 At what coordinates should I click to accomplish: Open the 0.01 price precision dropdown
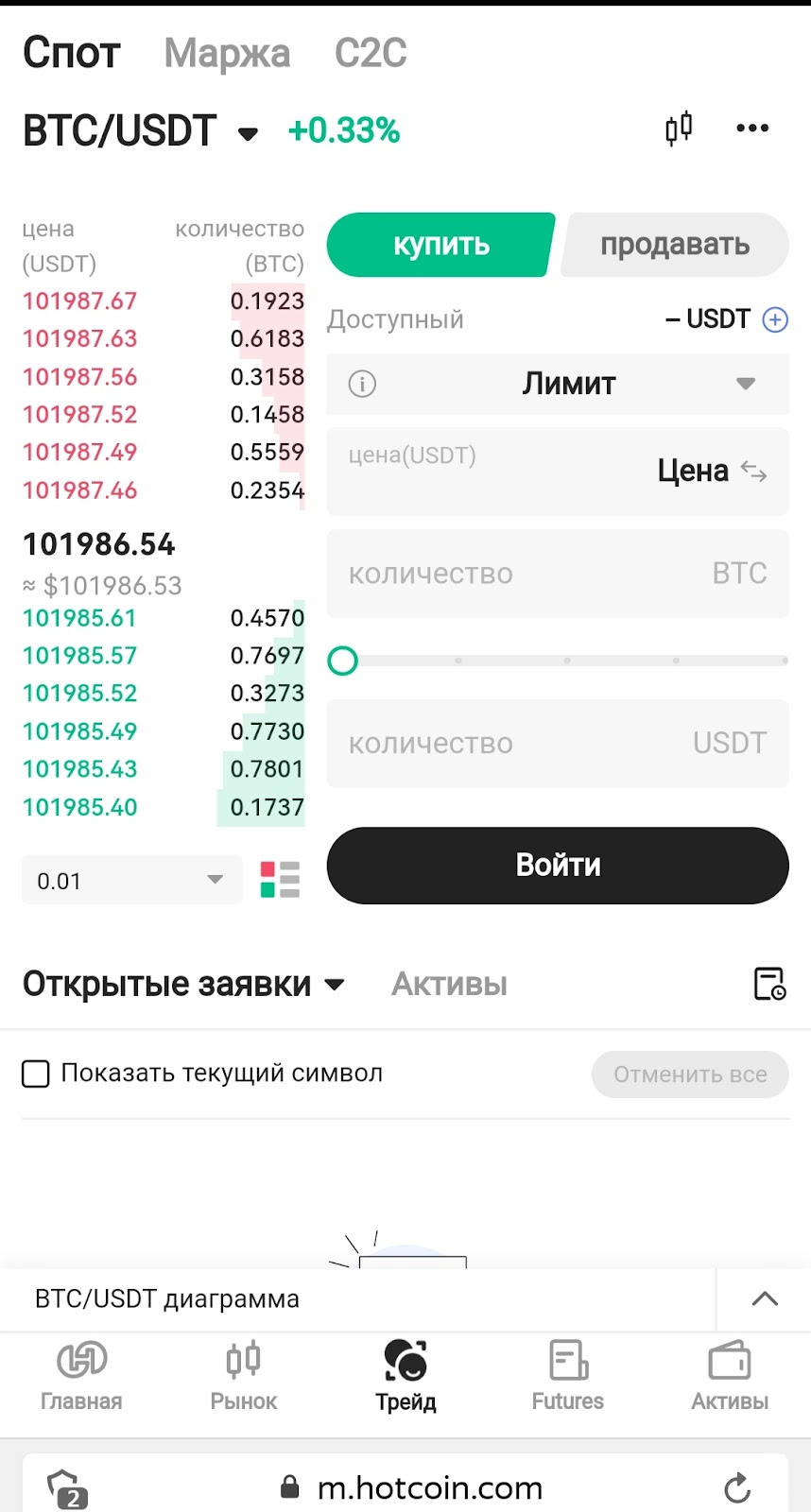131,881
